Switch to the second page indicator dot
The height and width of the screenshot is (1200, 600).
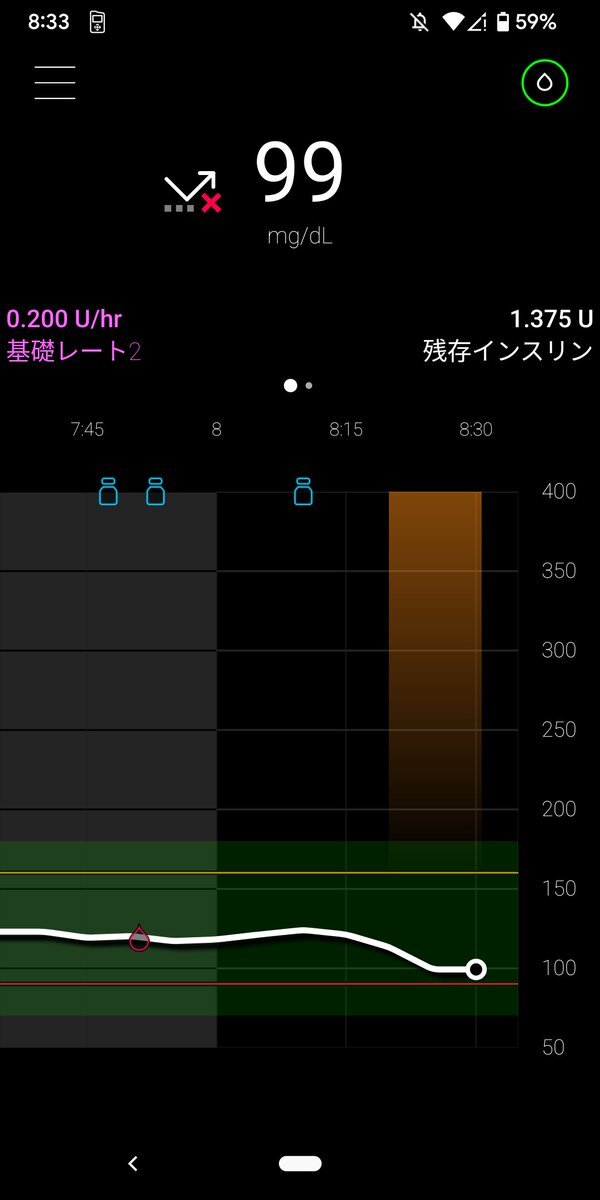point(309,385)
